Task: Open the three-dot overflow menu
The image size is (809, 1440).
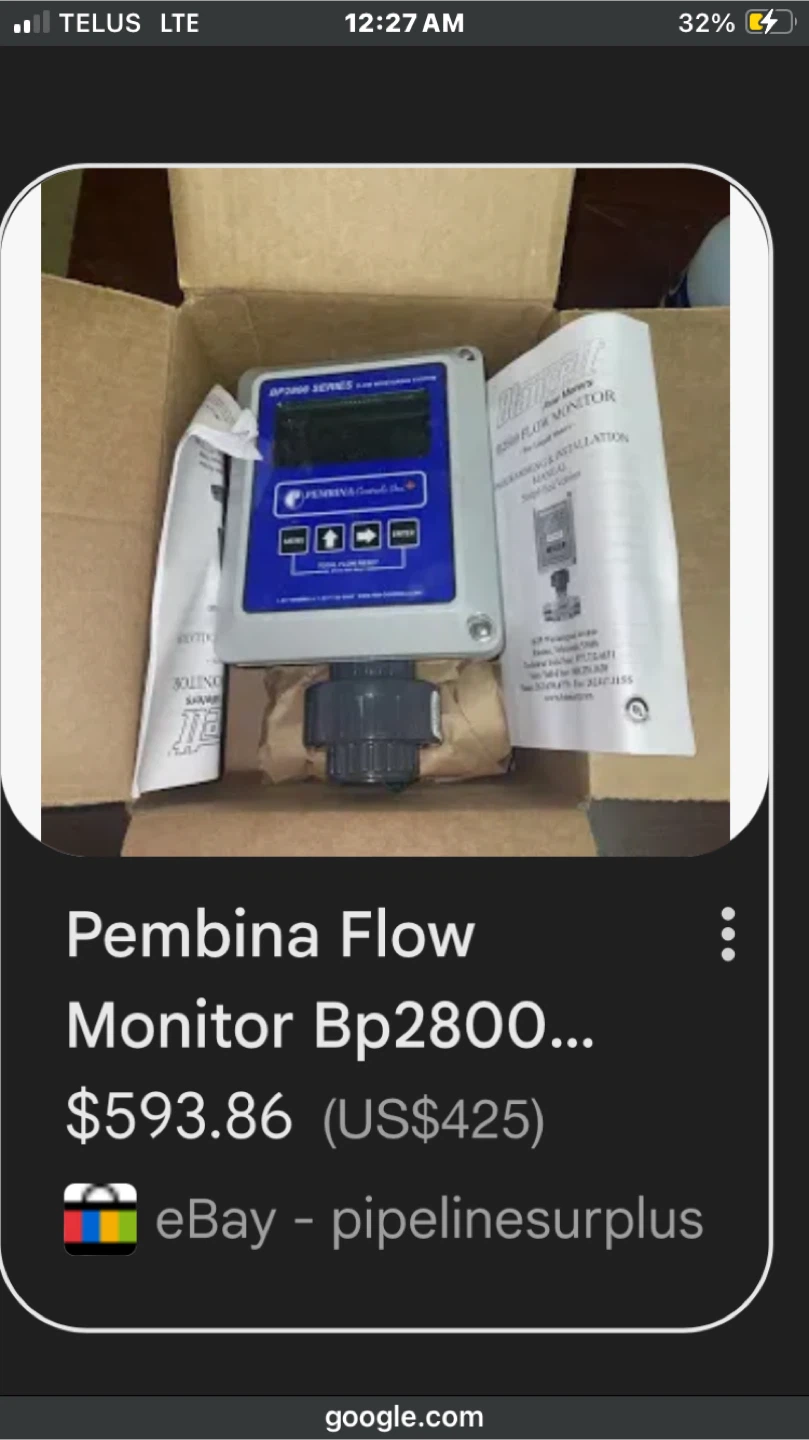Action: click(x=728, y=935)
